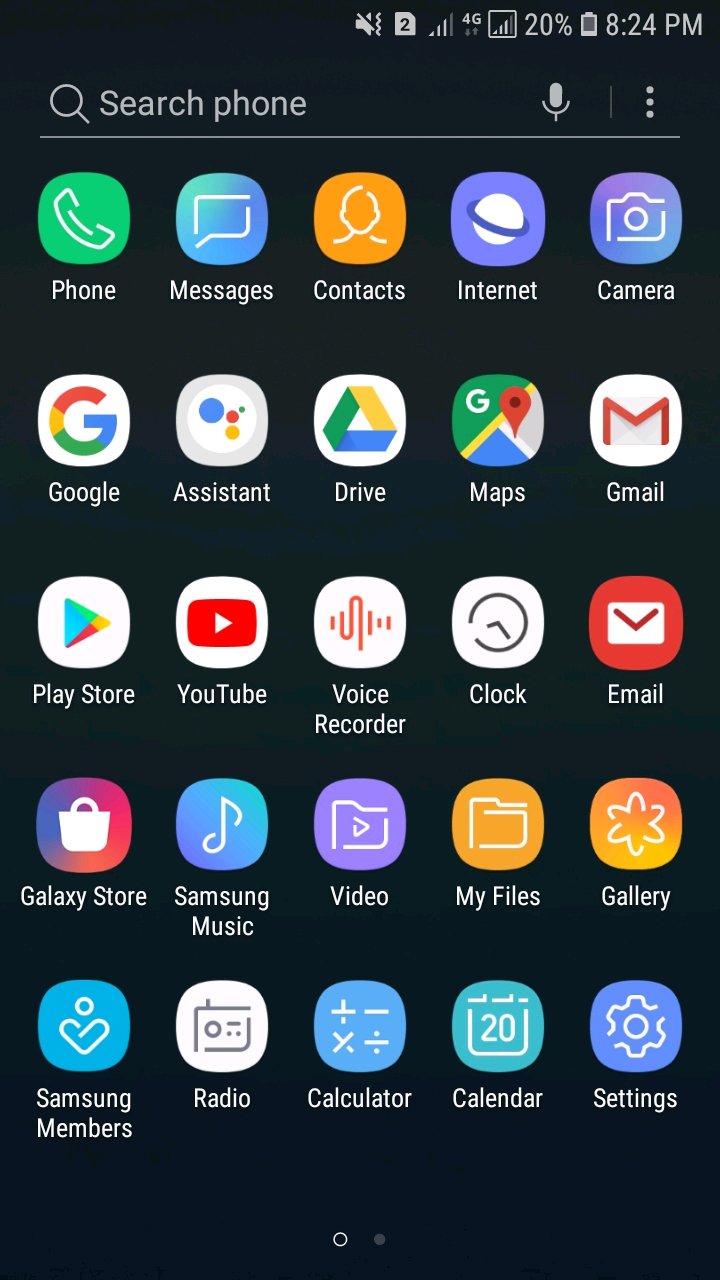The height and width of the screenshot is (1280, 720).
Task: Open the Clock app
Action: (498, 624)
